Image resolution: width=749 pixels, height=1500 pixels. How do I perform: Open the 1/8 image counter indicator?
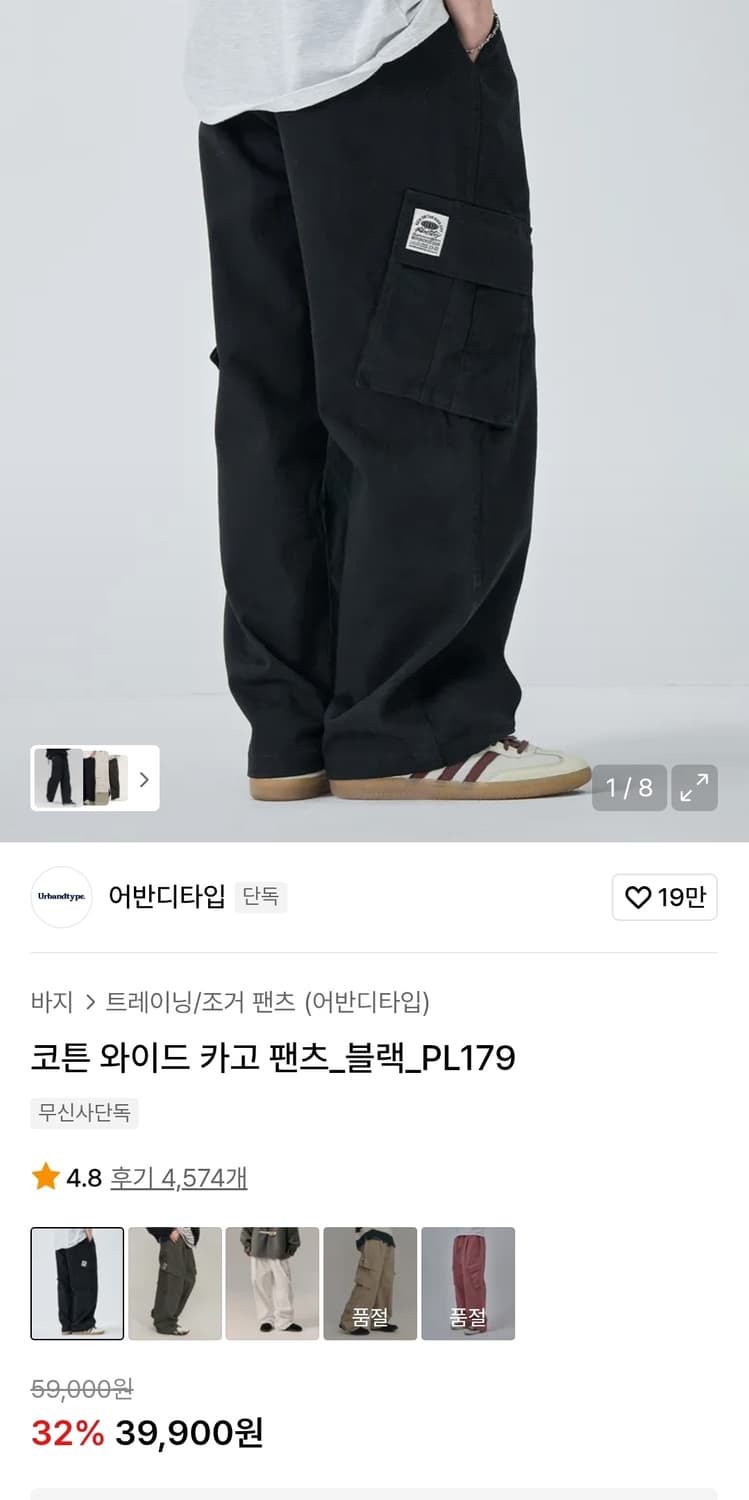pyautogui.click(x=630, y=789)
